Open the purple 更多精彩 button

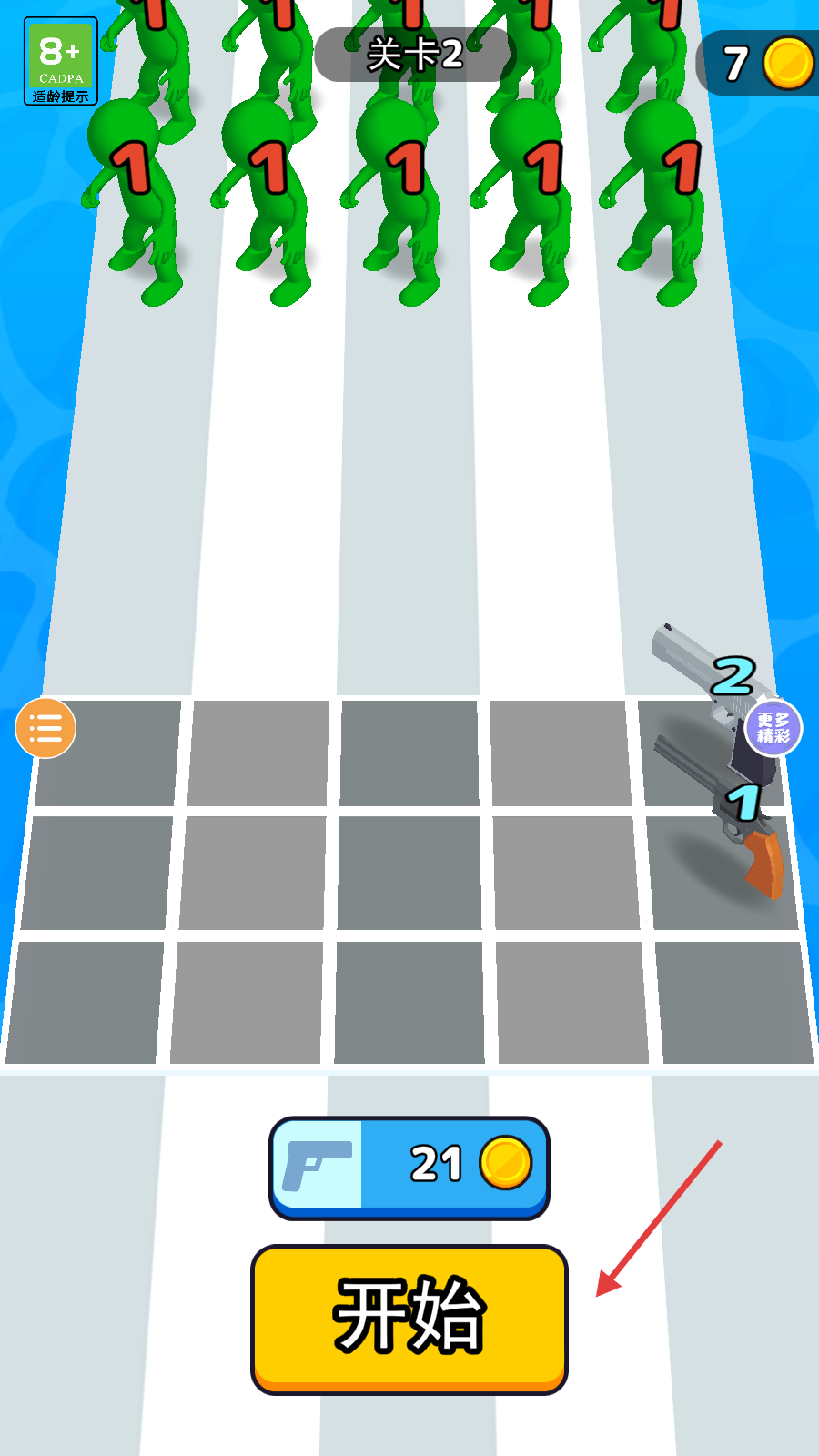[x=773, y=728]
